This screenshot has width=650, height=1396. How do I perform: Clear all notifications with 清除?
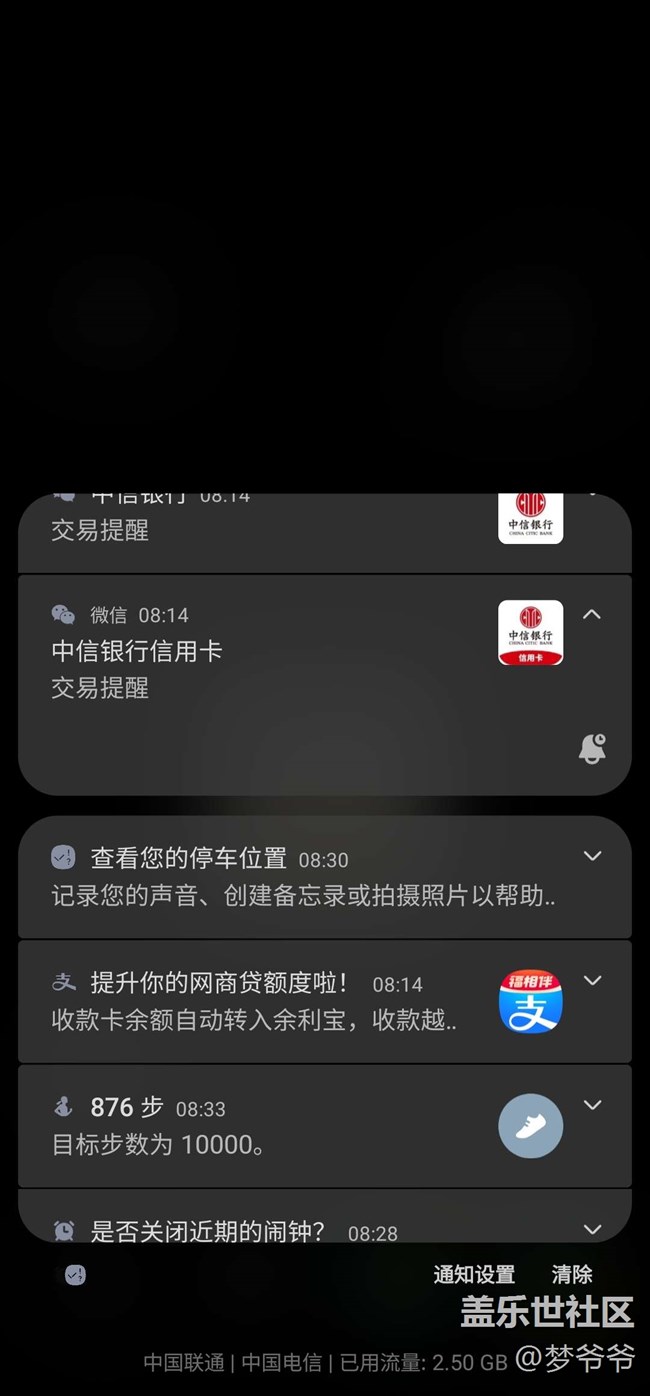click(572, 1275)
